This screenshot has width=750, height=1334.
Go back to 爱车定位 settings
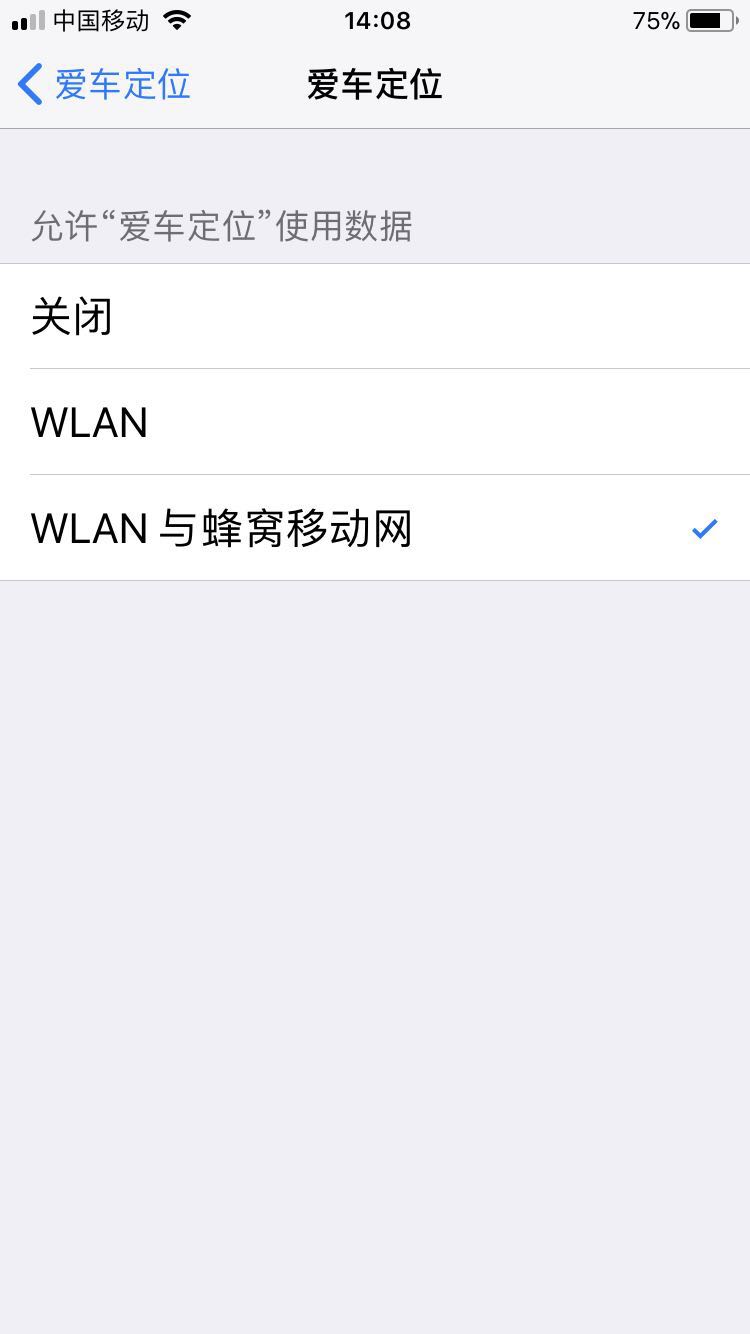pos(104,85)
